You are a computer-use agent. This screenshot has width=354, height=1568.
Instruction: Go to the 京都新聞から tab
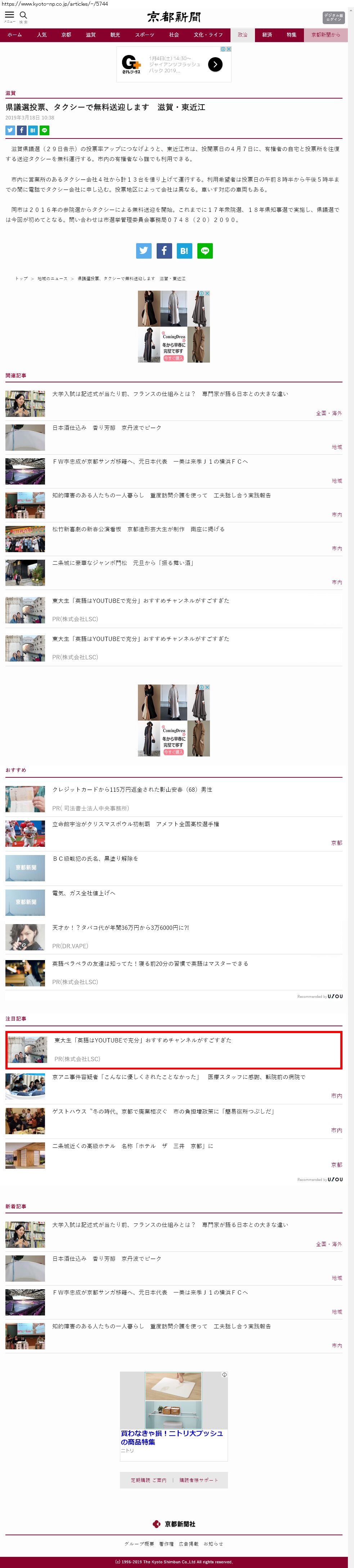coord(326,35)
